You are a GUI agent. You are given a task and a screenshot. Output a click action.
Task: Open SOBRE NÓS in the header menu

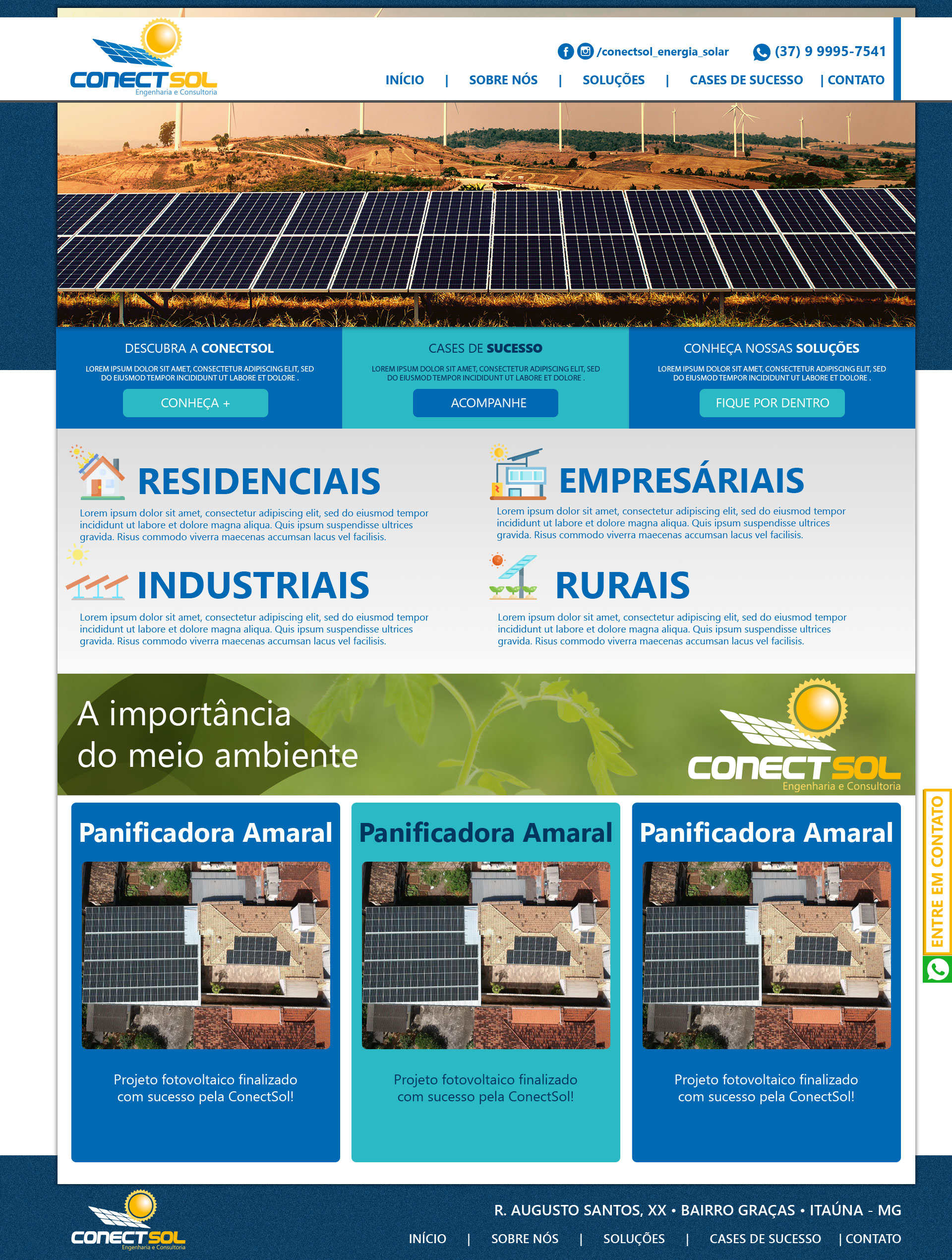[x=503, y=80]
